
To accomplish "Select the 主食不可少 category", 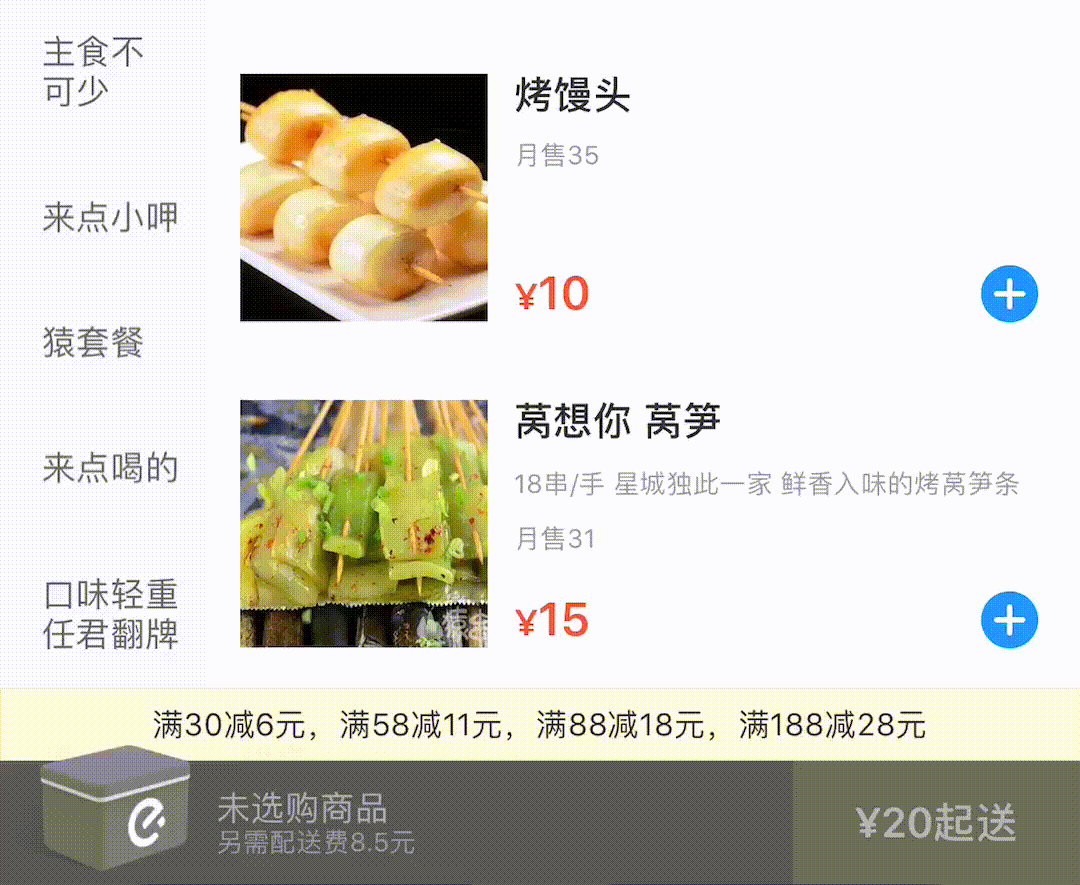I will (94, 71).
